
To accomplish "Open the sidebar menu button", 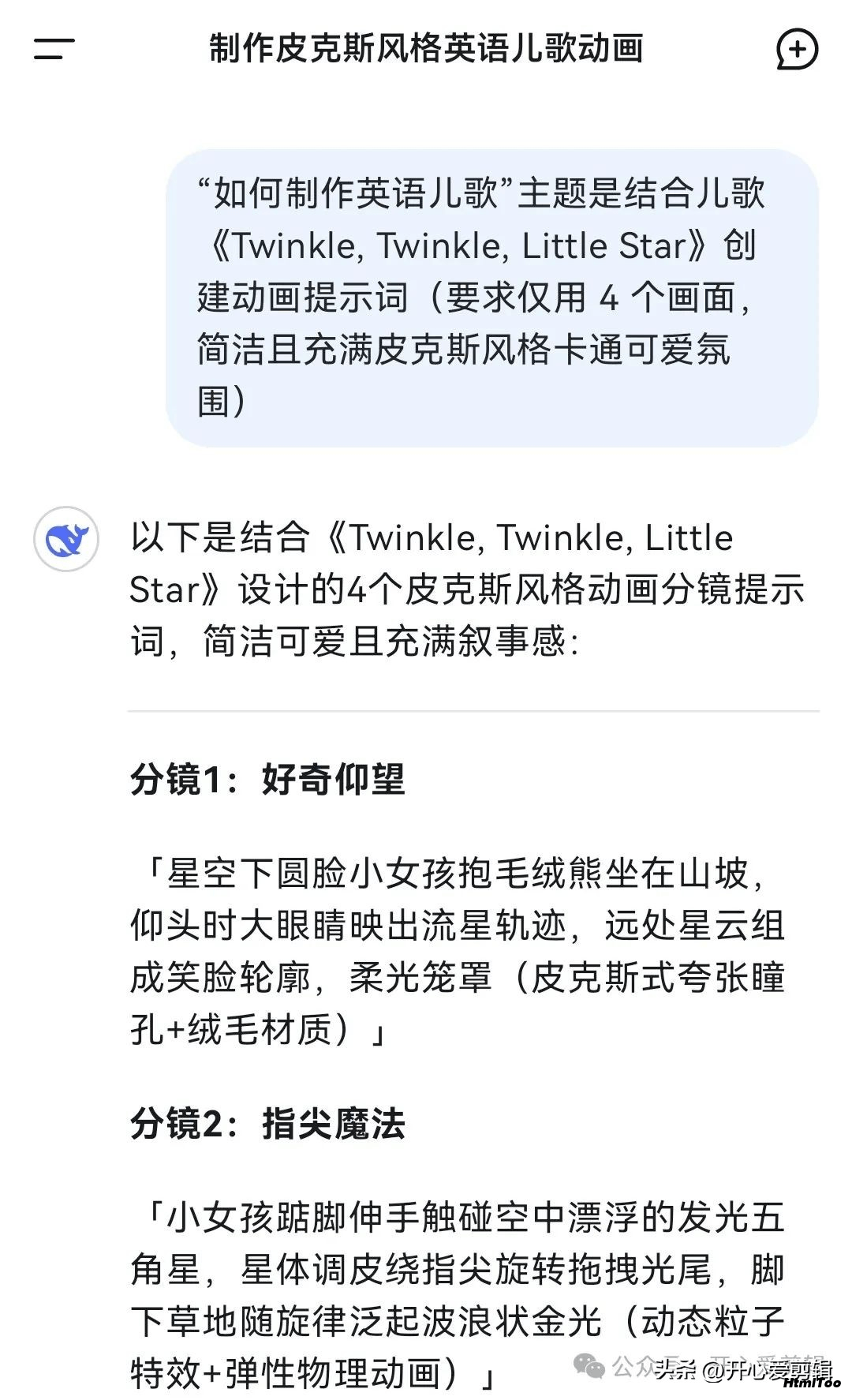I will coord(54,49).
